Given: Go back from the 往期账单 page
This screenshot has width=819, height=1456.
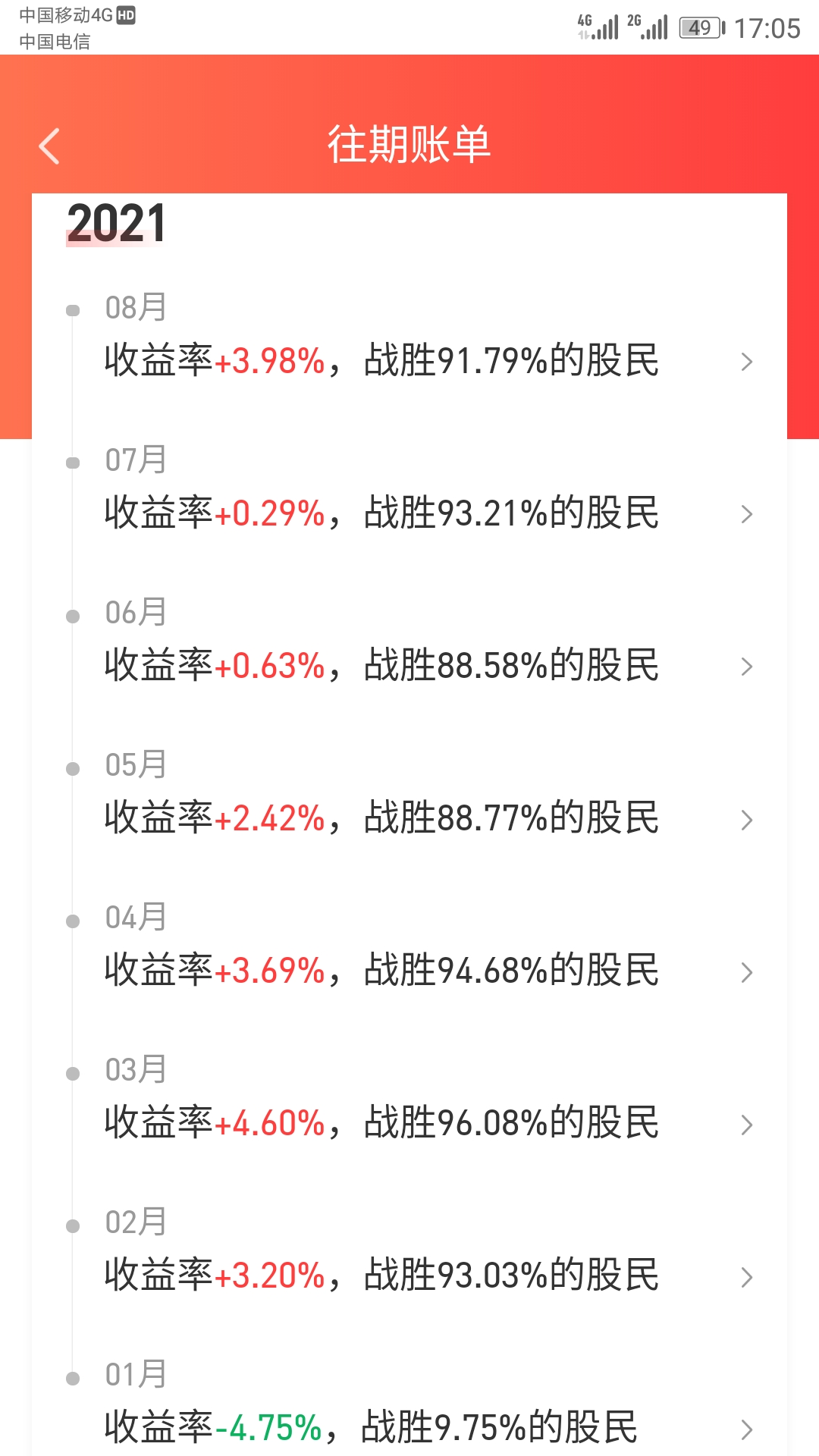Looking at the screenshot, I should [49, 146].
